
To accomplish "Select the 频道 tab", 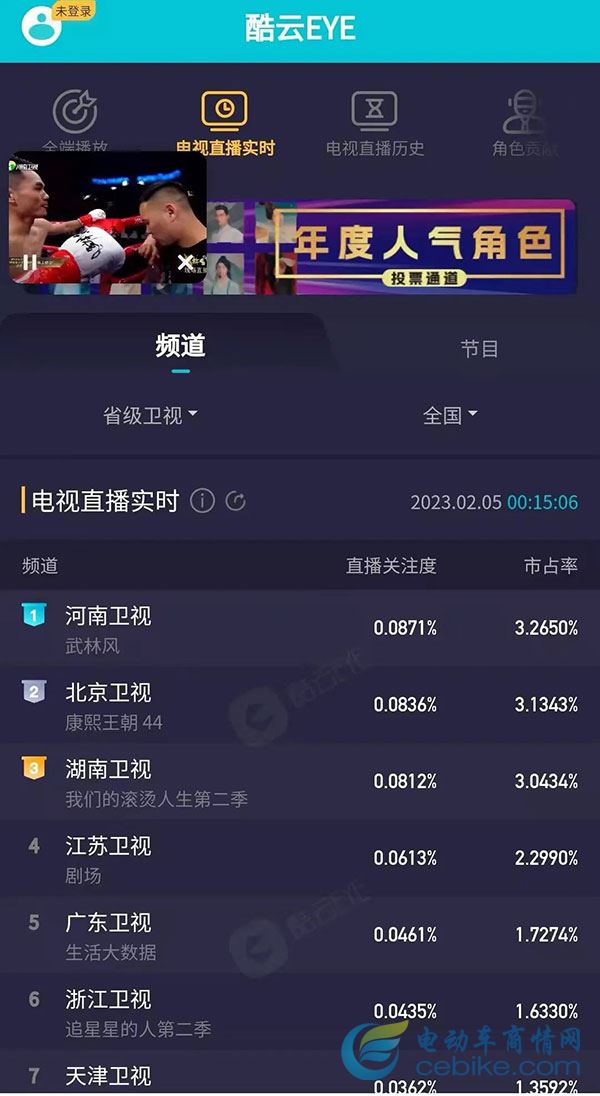I will (x=180, y=346).
